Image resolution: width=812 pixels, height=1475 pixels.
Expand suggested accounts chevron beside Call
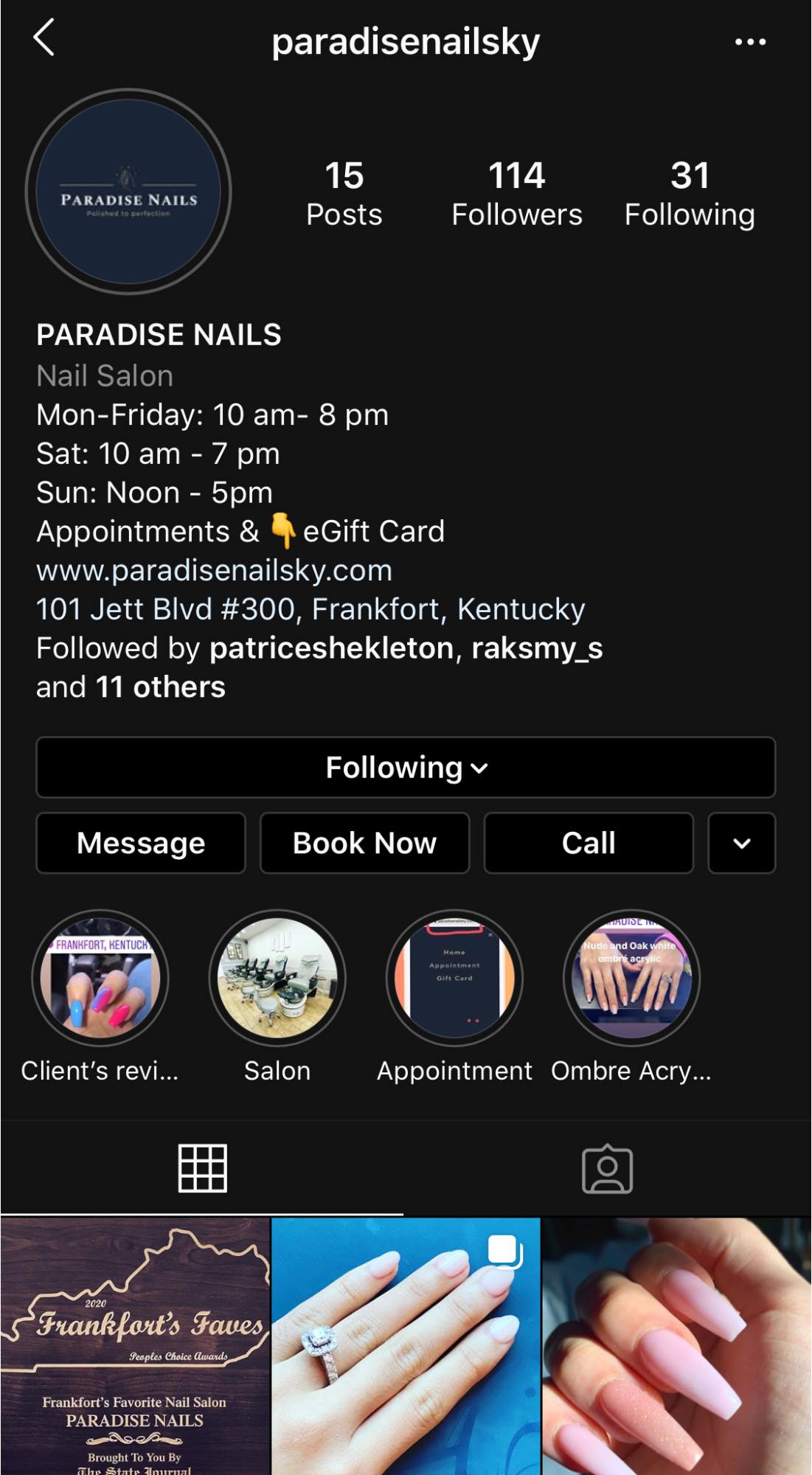tap(742, 843)
